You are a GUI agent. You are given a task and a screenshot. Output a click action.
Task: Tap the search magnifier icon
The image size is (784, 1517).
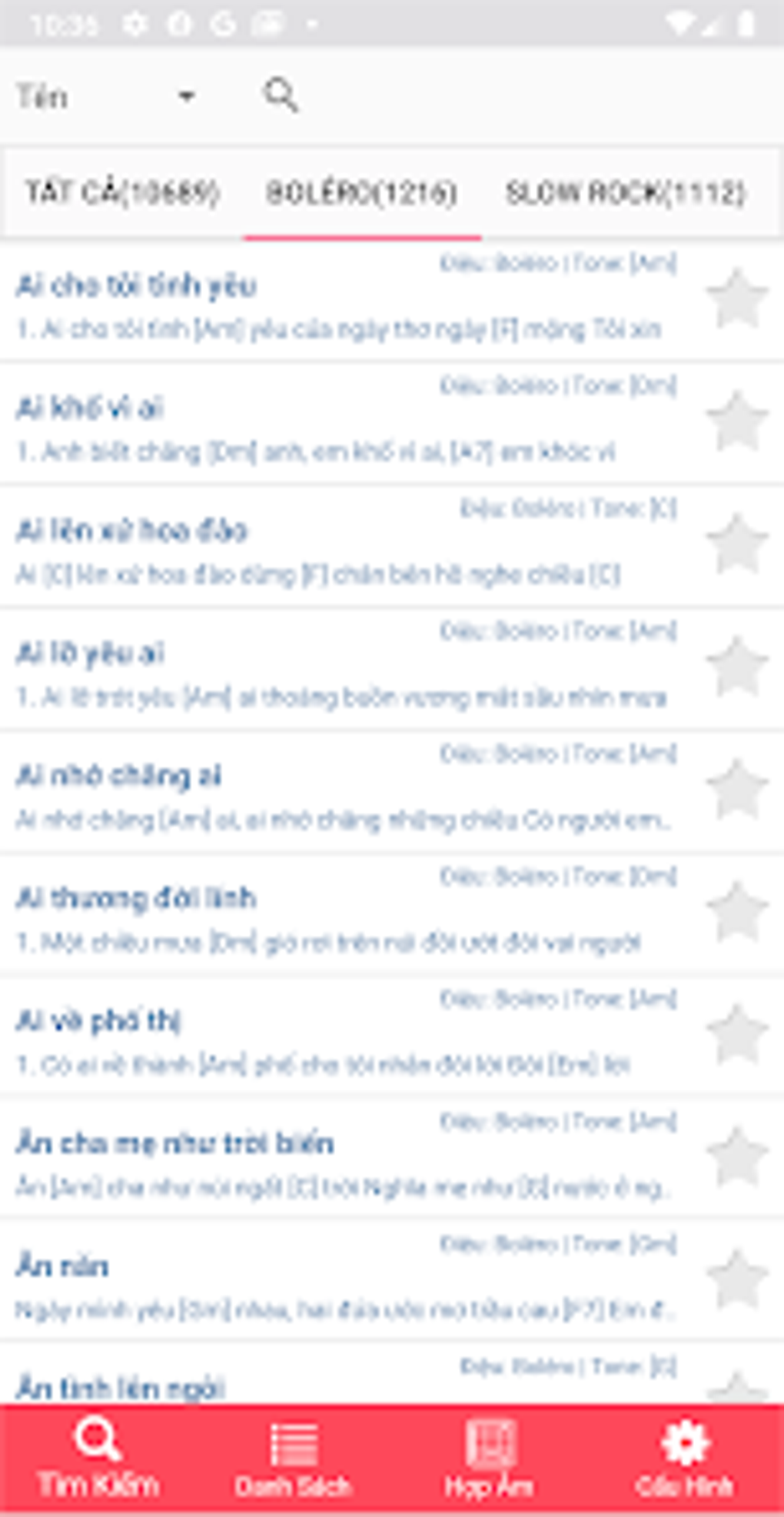(x=280, y=94)
